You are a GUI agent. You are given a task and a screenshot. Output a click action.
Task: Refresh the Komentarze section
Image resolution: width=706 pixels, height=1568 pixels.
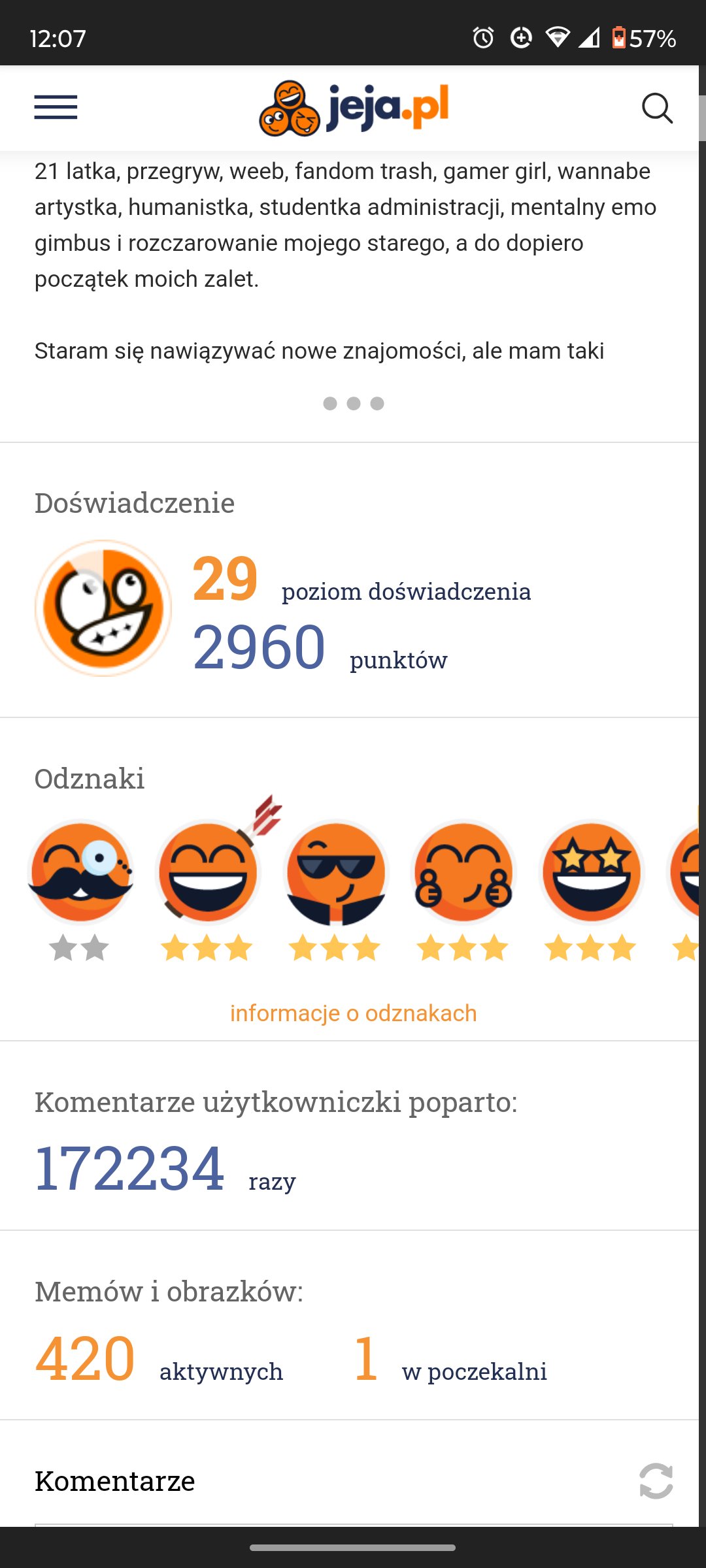(656, 1480)
